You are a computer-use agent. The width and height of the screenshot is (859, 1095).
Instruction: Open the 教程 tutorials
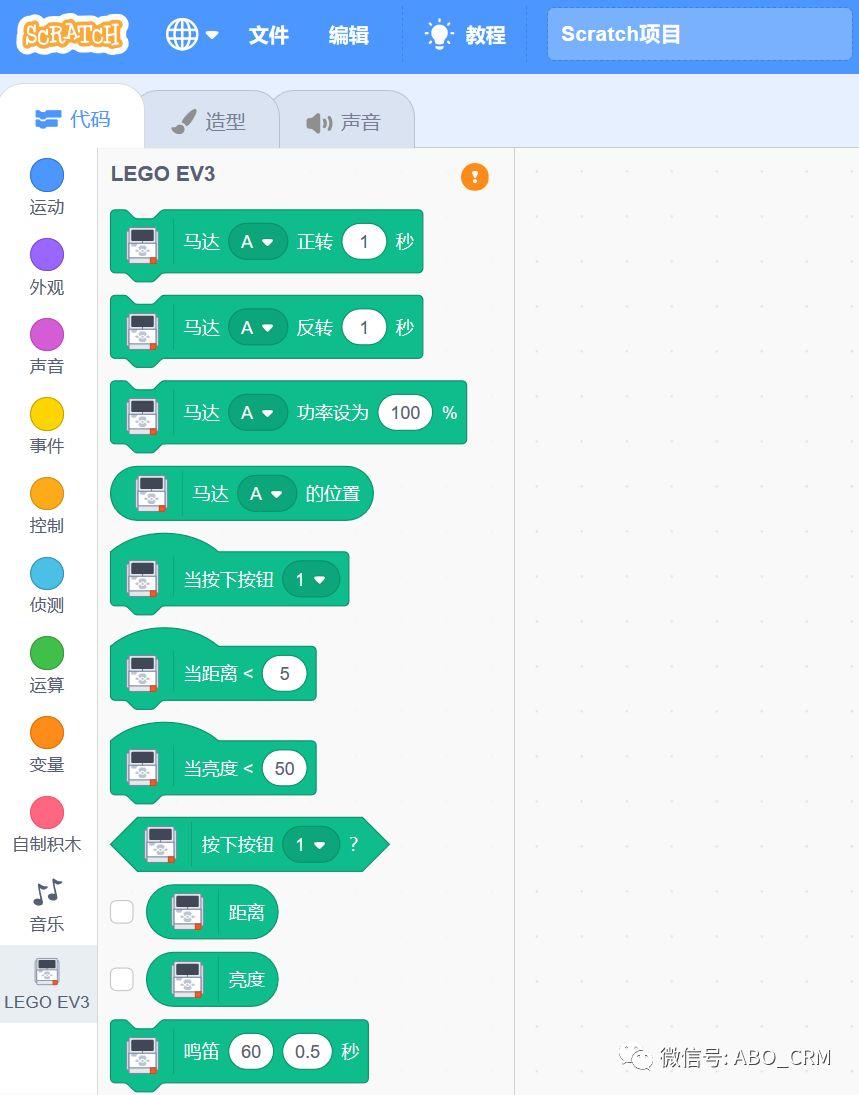[465, 35]
